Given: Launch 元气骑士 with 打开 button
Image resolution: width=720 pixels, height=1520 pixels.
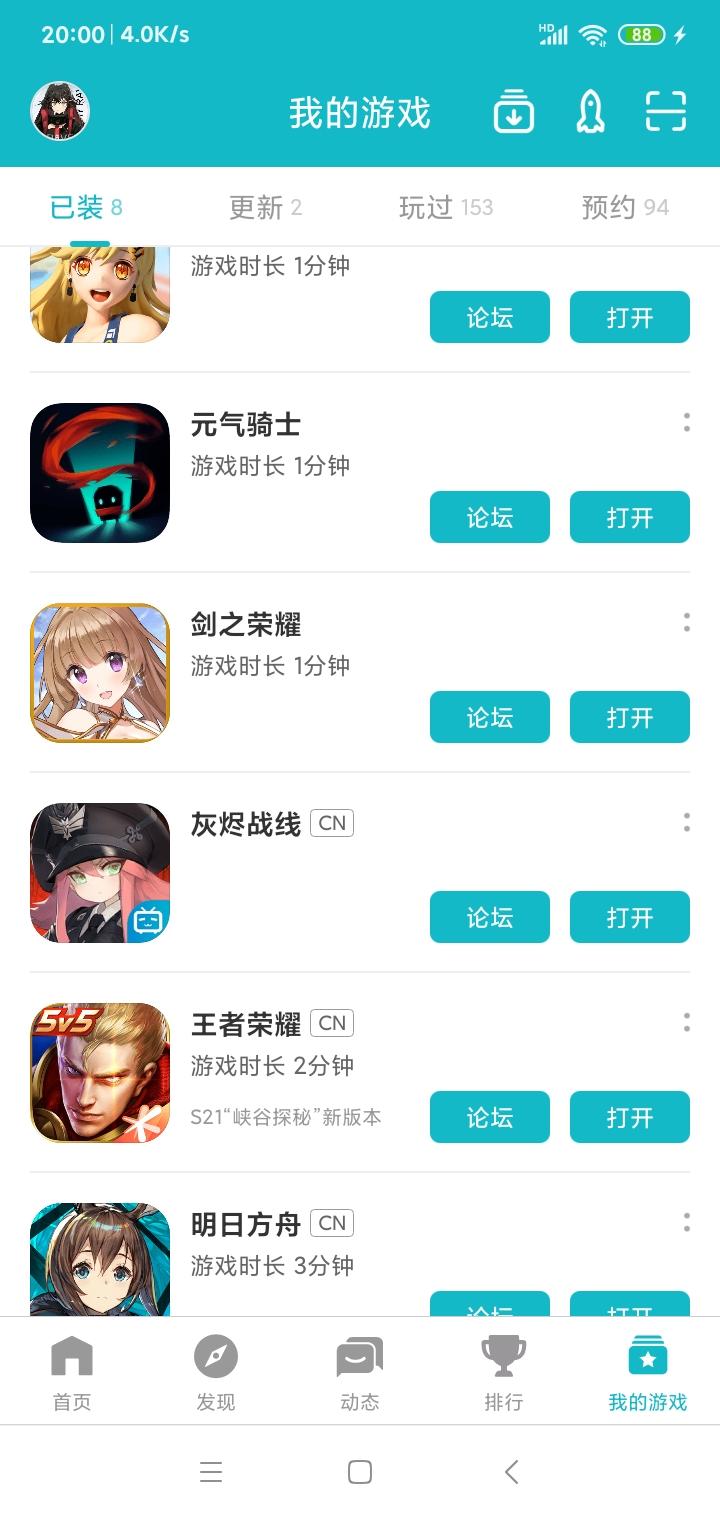Looking at the screenshot, I should 630,517.
